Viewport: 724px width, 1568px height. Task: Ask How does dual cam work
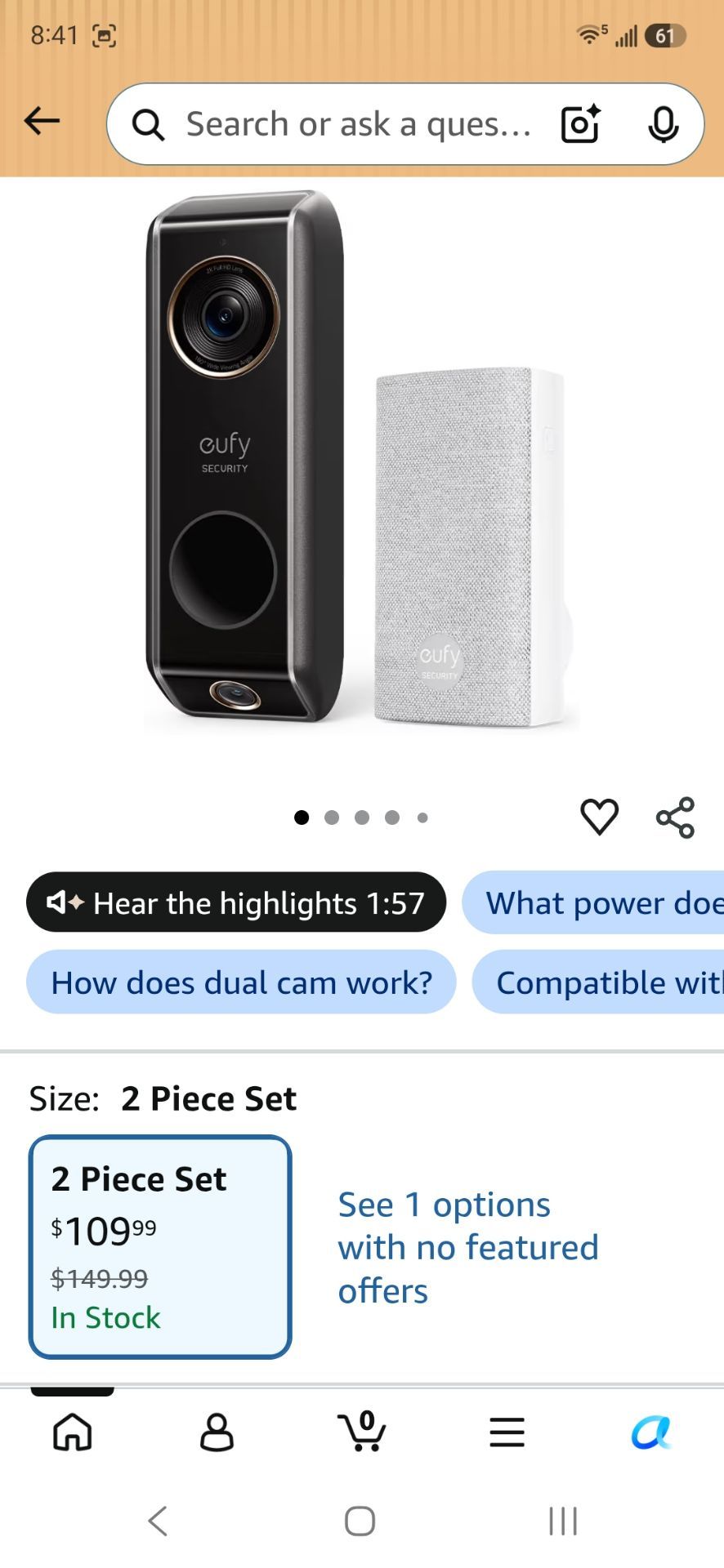(241, 982)
